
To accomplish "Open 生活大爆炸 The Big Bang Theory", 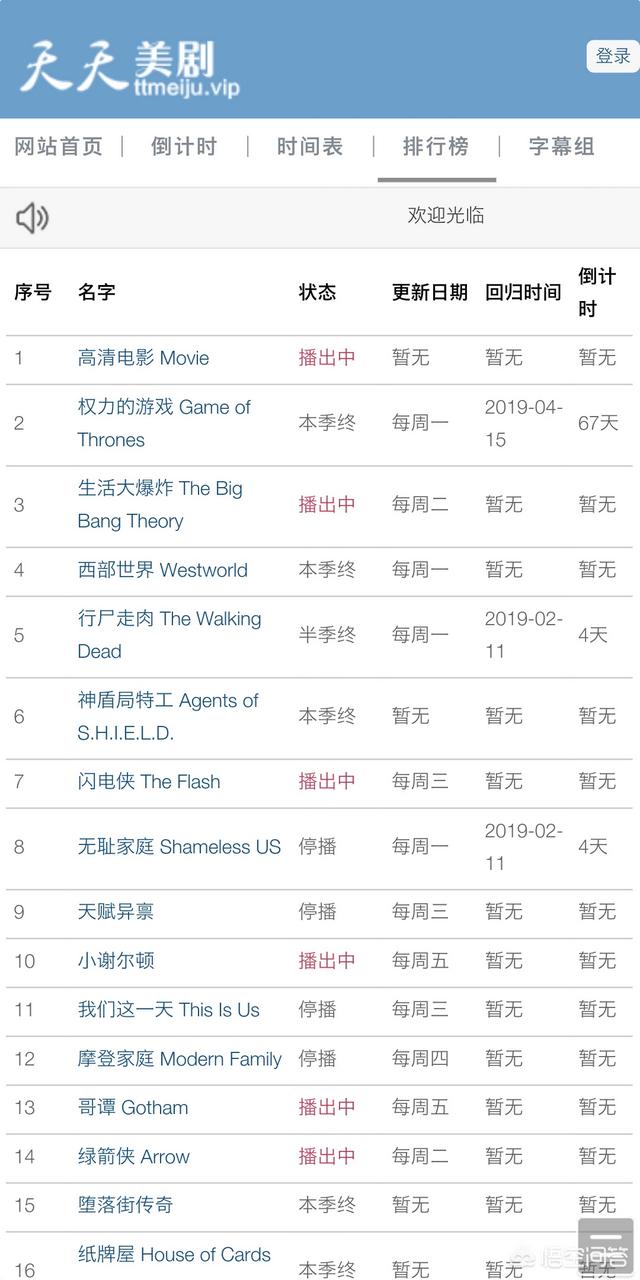I will (160, 504).
